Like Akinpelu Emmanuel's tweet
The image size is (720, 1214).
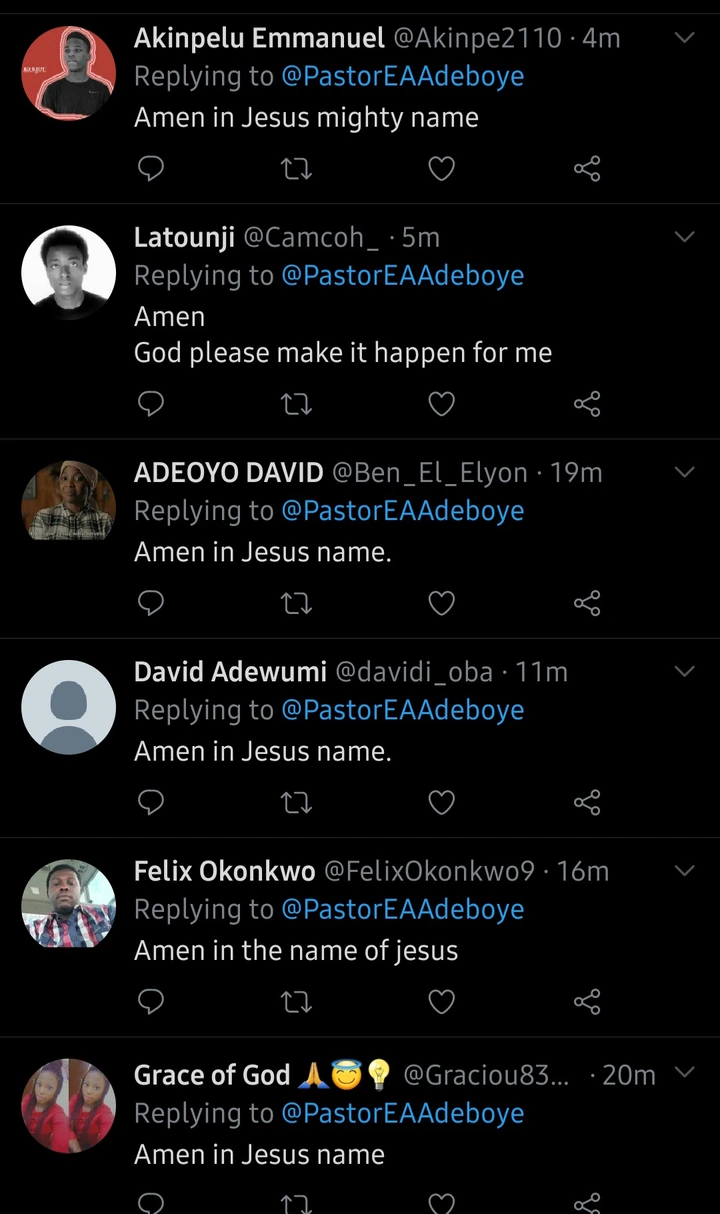tap(441, 169)
